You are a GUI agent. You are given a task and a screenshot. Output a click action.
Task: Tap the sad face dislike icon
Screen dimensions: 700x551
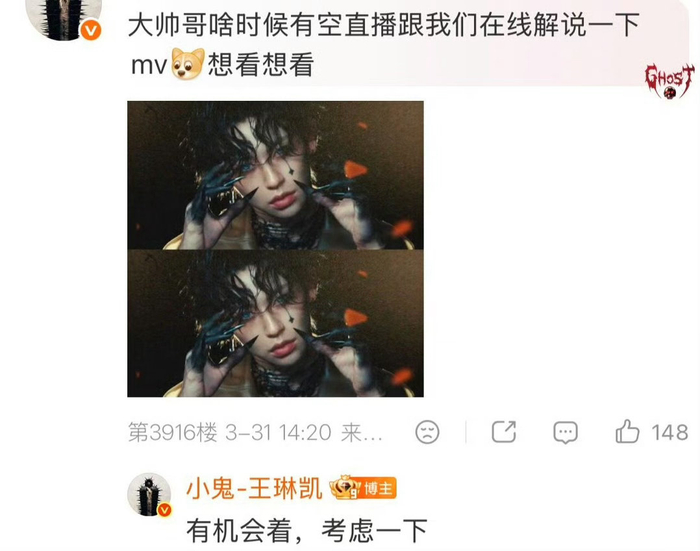[427, 432]
